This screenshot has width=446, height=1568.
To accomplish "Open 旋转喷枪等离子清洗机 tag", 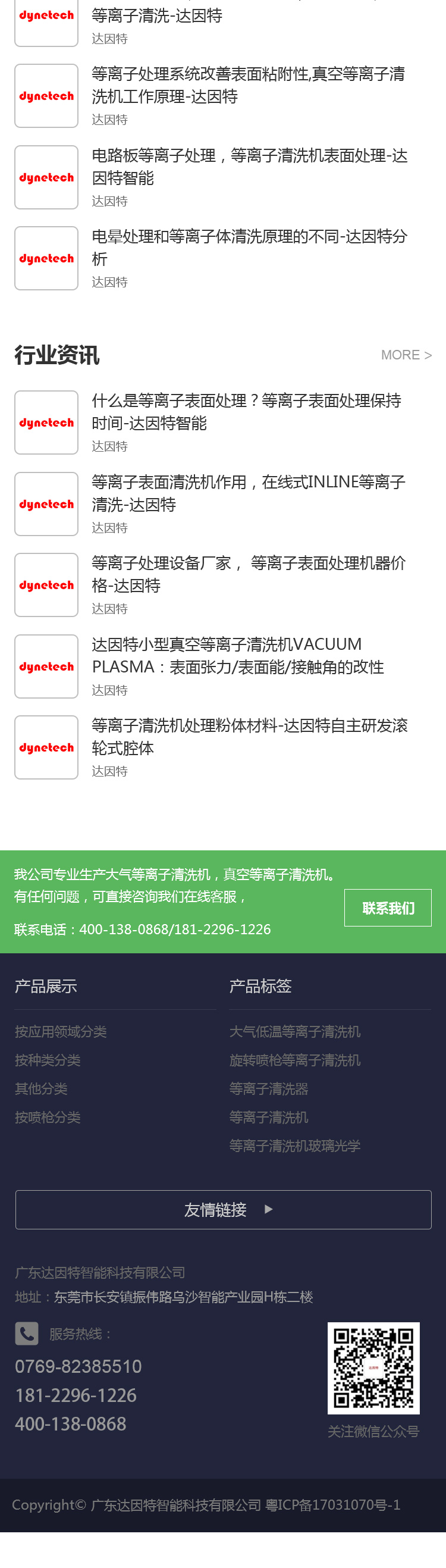I will (294, 1060).
